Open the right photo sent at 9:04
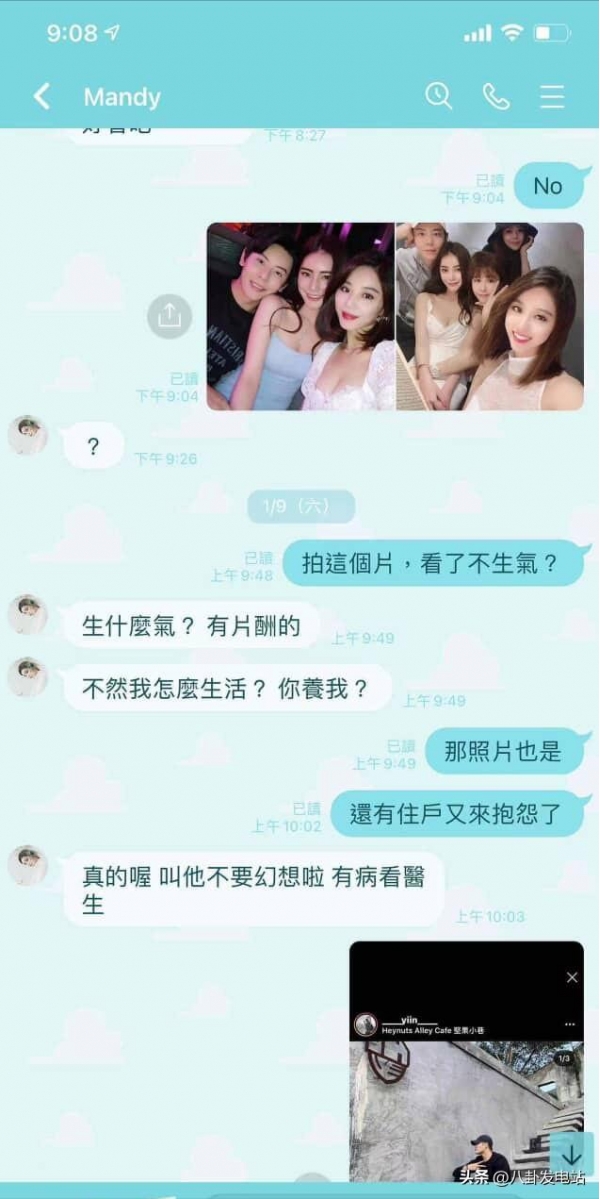The height and width of the screenshot is (1199, 600). pyautogui.click(x=490, y=316)
